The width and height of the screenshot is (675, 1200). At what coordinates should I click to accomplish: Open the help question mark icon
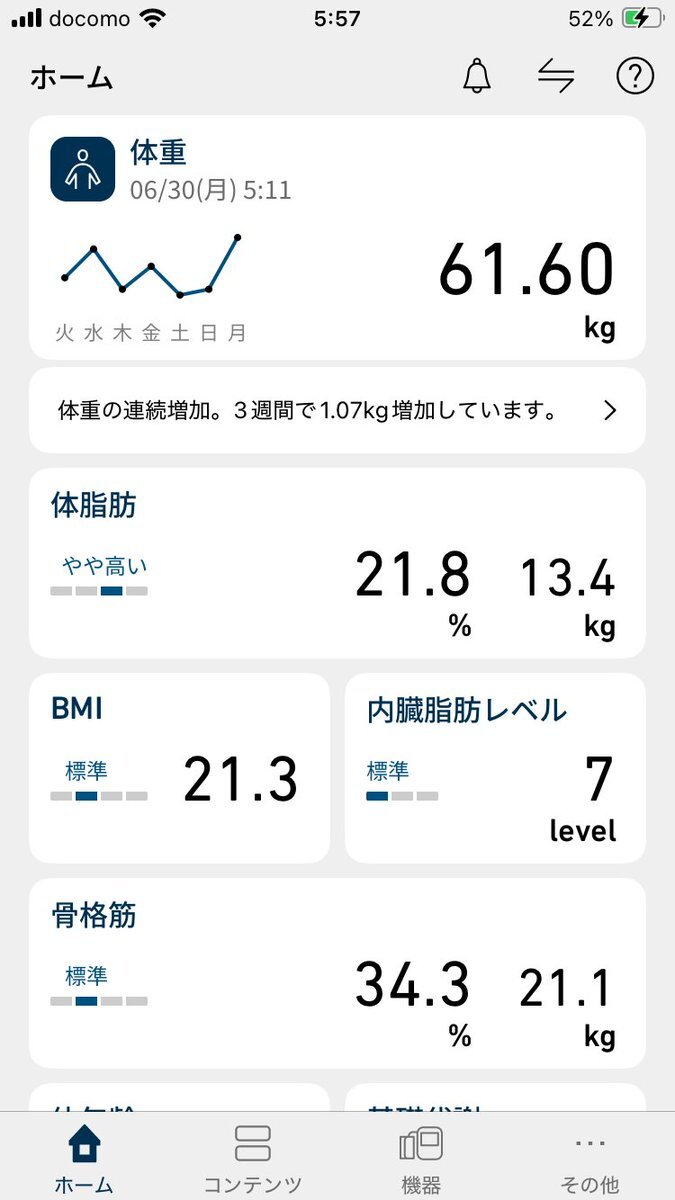pyautogui.click(x=635, y=77)
